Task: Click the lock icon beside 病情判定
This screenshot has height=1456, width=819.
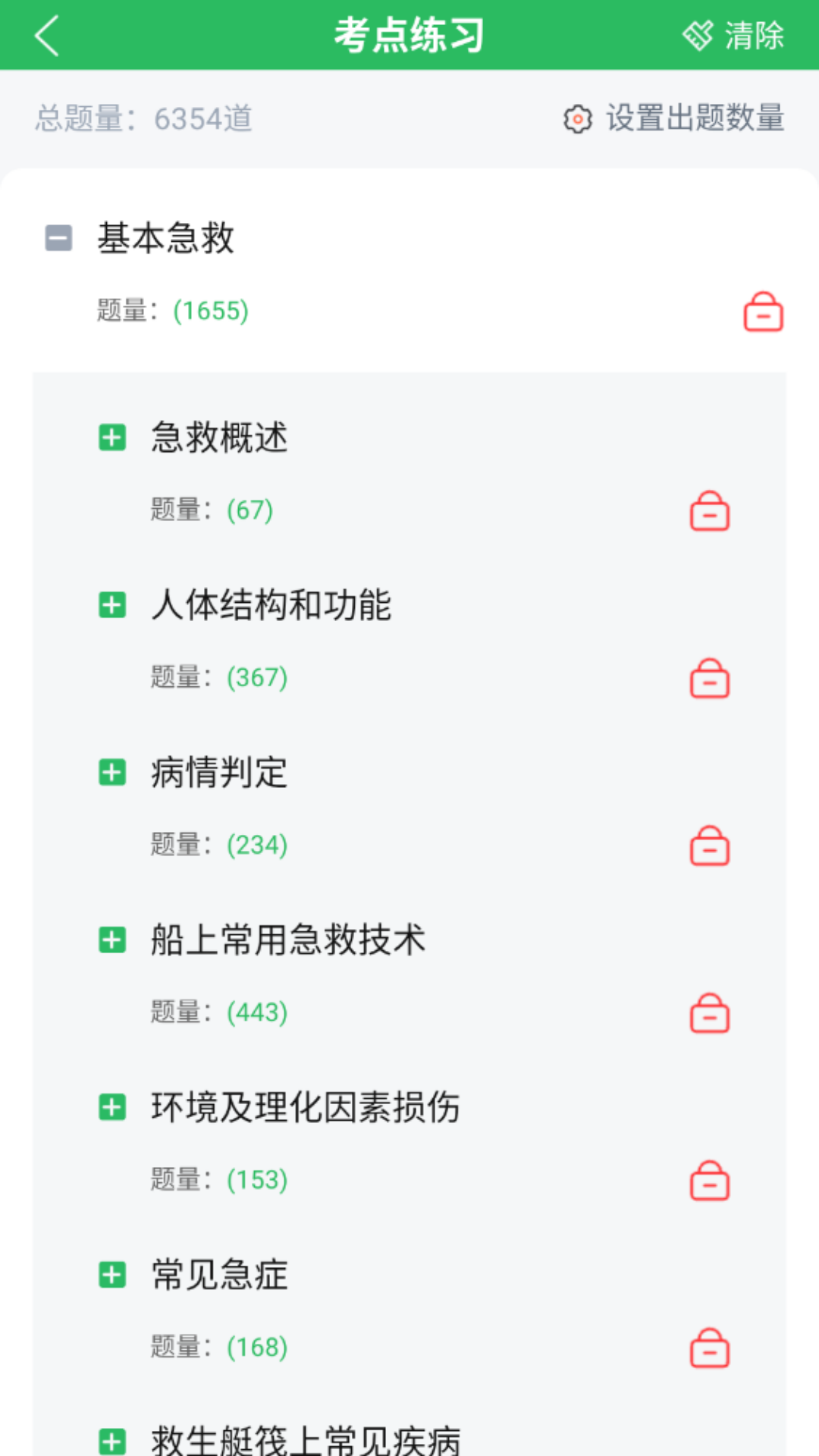Action: 710,847
